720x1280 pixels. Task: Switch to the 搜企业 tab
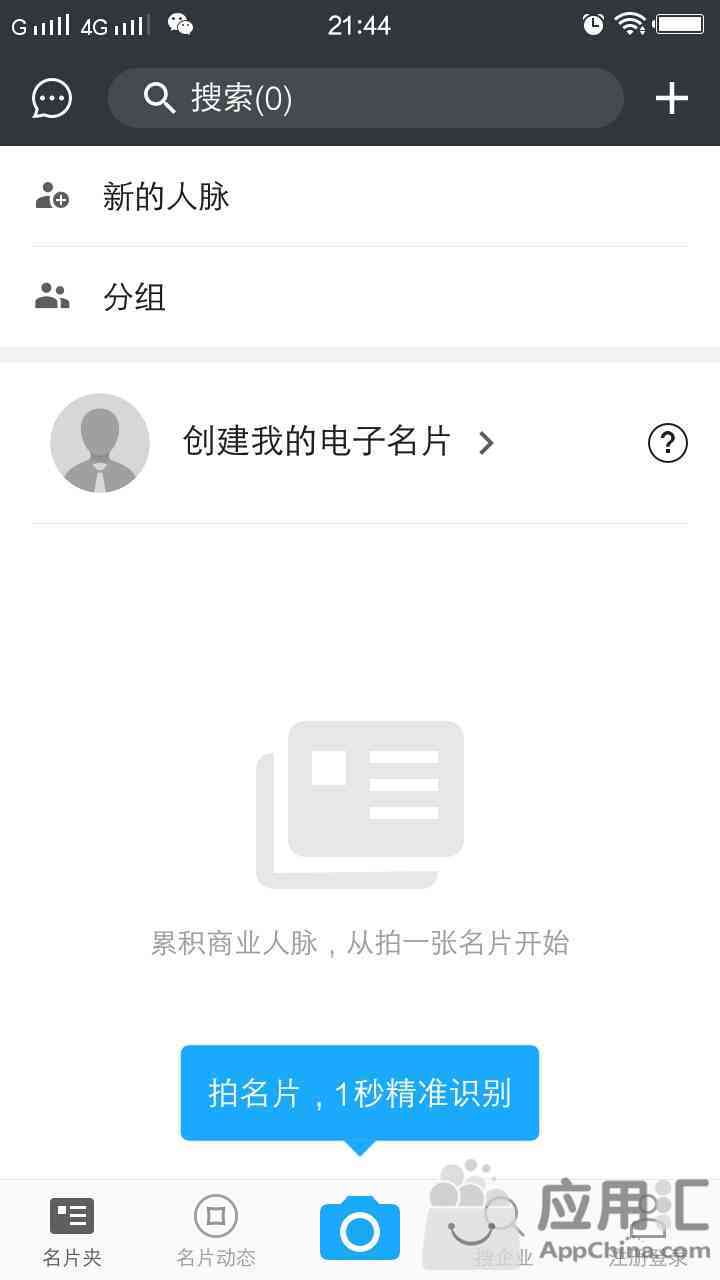click(504, 1231)
